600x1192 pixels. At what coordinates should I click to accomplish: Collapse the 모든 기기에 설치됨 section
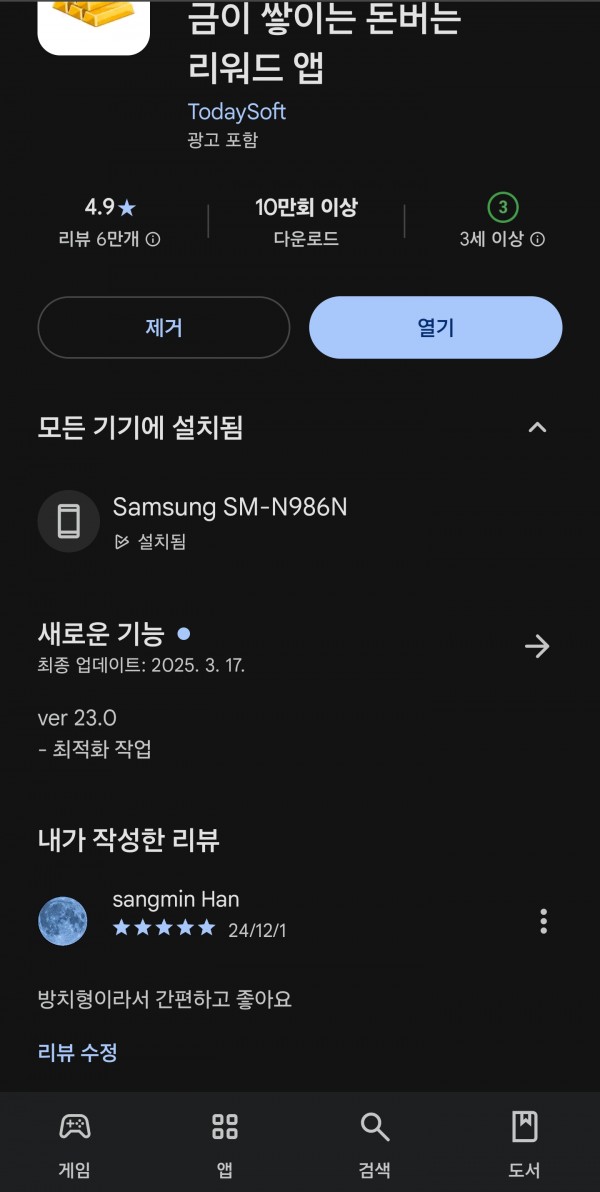click(x=537, y=427)
